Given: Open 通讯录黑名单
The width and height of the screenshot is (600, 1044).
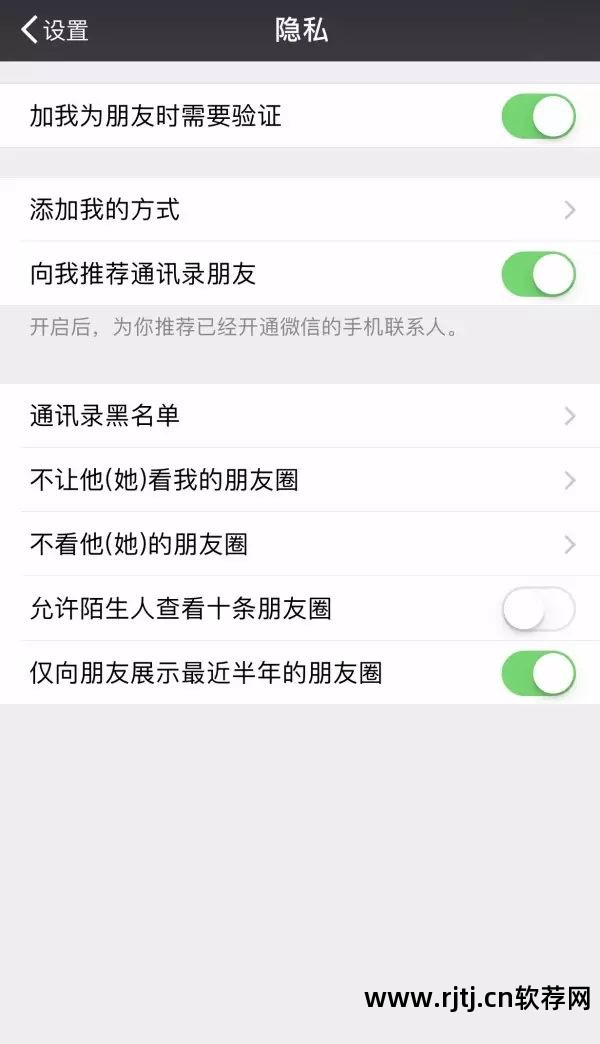Looking at the screenshot, I should click(x=300, y=416).
